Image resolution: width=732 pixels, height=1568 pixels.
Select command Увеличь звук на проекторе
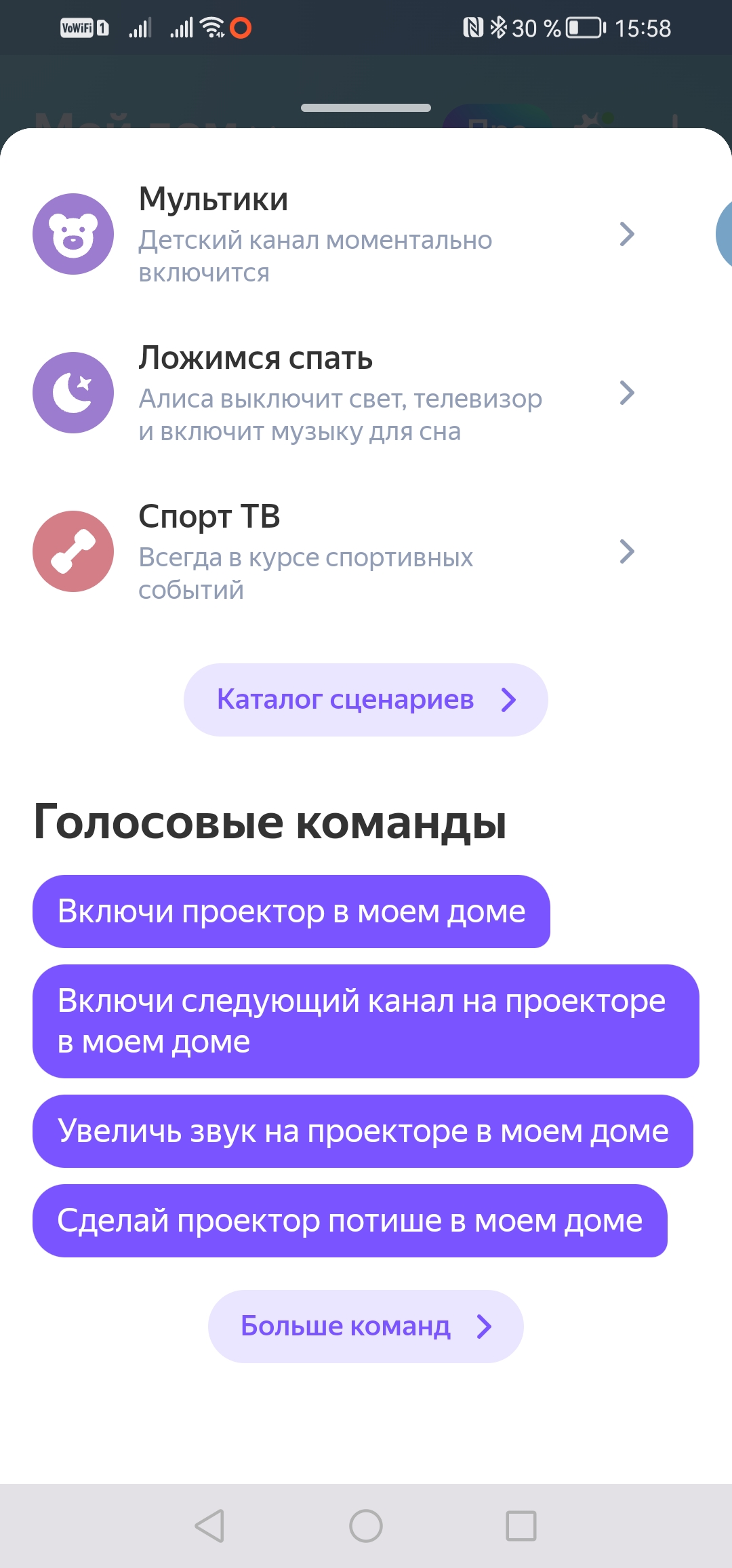pyautogui.click(x=363, y=1131)
